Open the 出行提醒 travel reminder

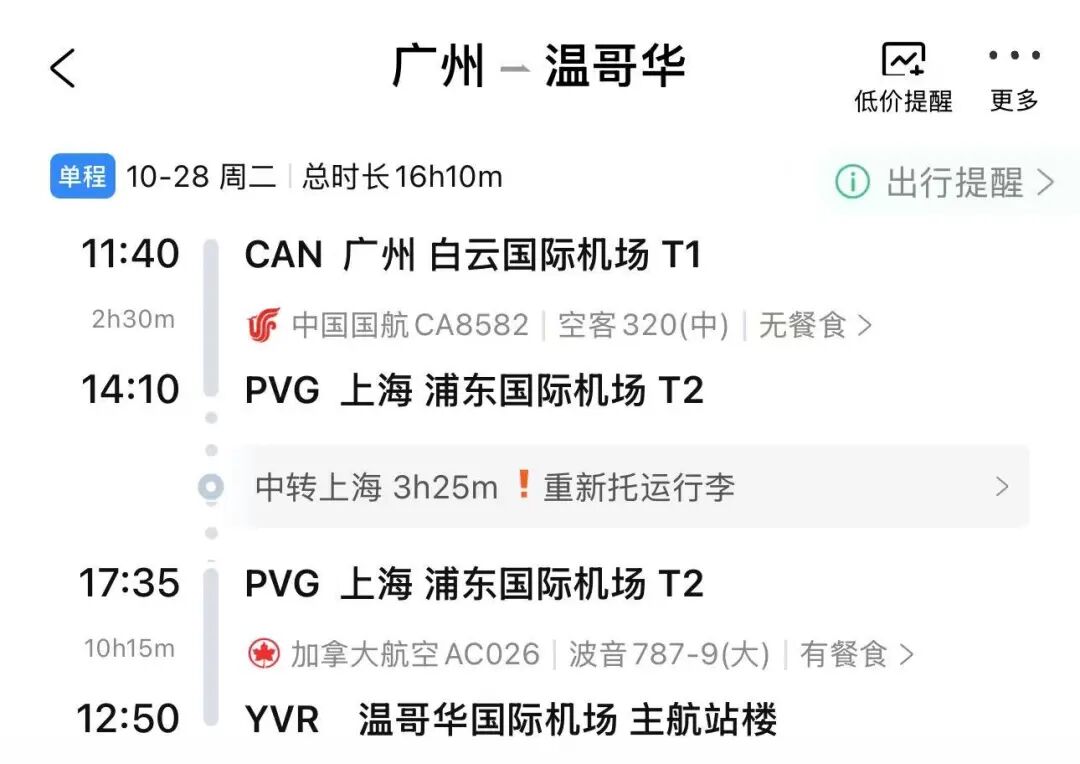point(945,183)
